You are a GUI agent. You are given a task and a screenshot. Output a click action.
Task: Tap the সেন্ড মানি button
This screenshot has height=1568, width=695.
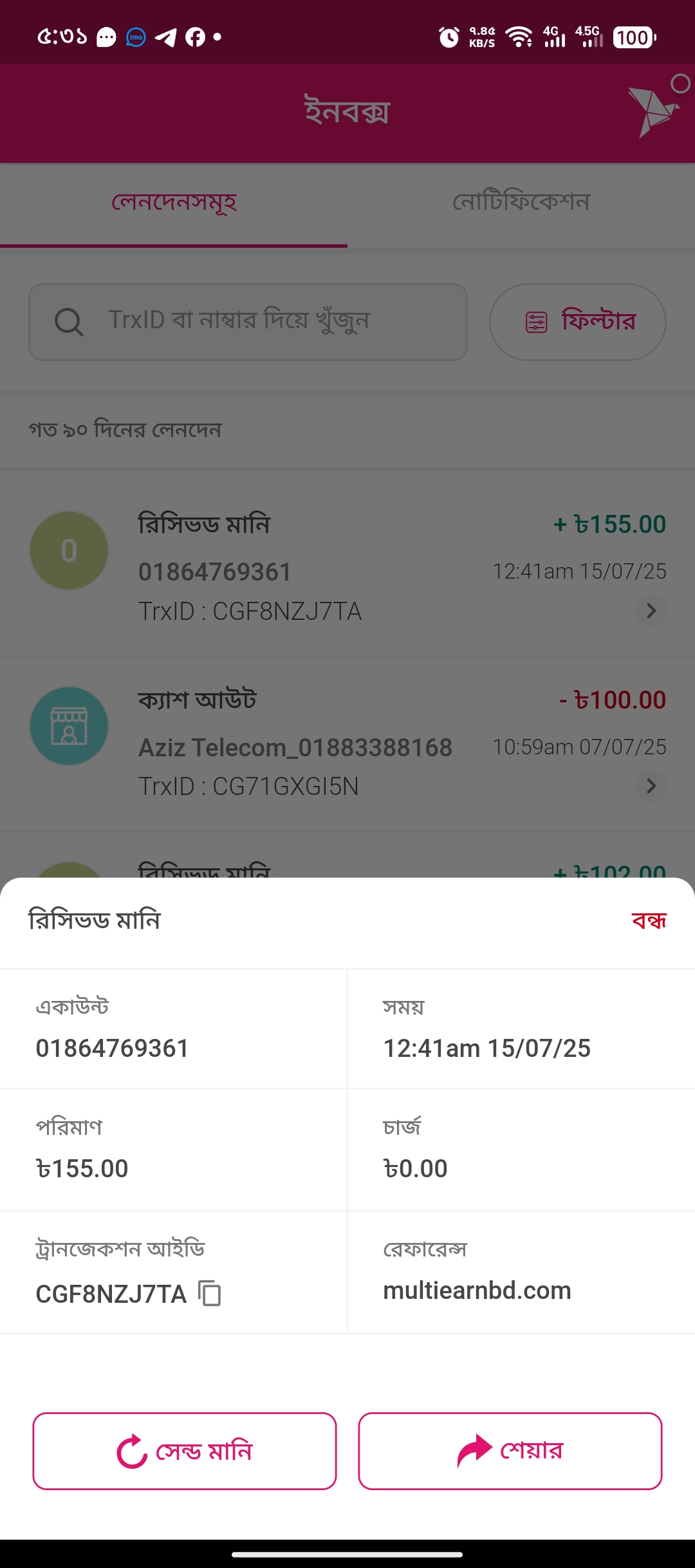[x=185, y=1451]
